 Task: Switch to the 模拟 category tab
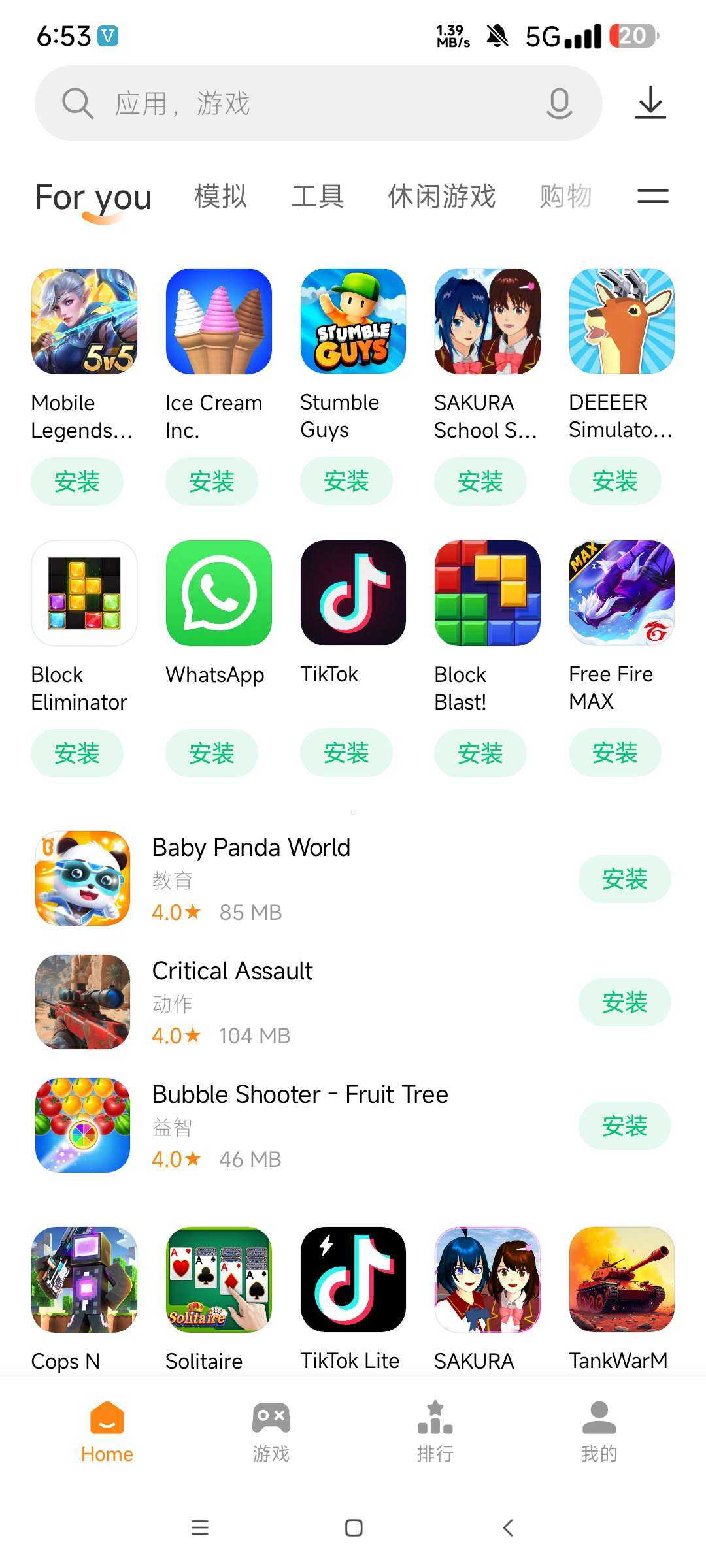(x=221, y=196)
